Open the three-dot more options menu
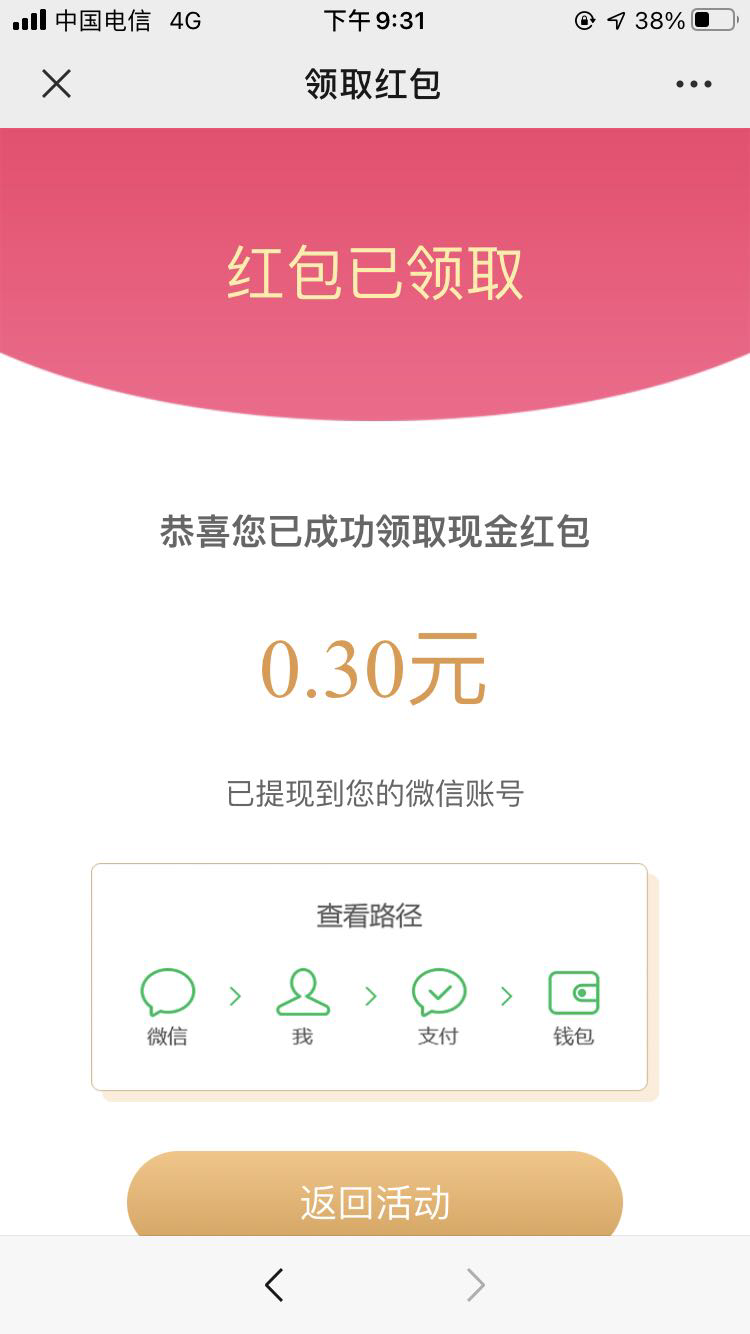The height and width of the screenshot is (1334, 750). point(693,84)
